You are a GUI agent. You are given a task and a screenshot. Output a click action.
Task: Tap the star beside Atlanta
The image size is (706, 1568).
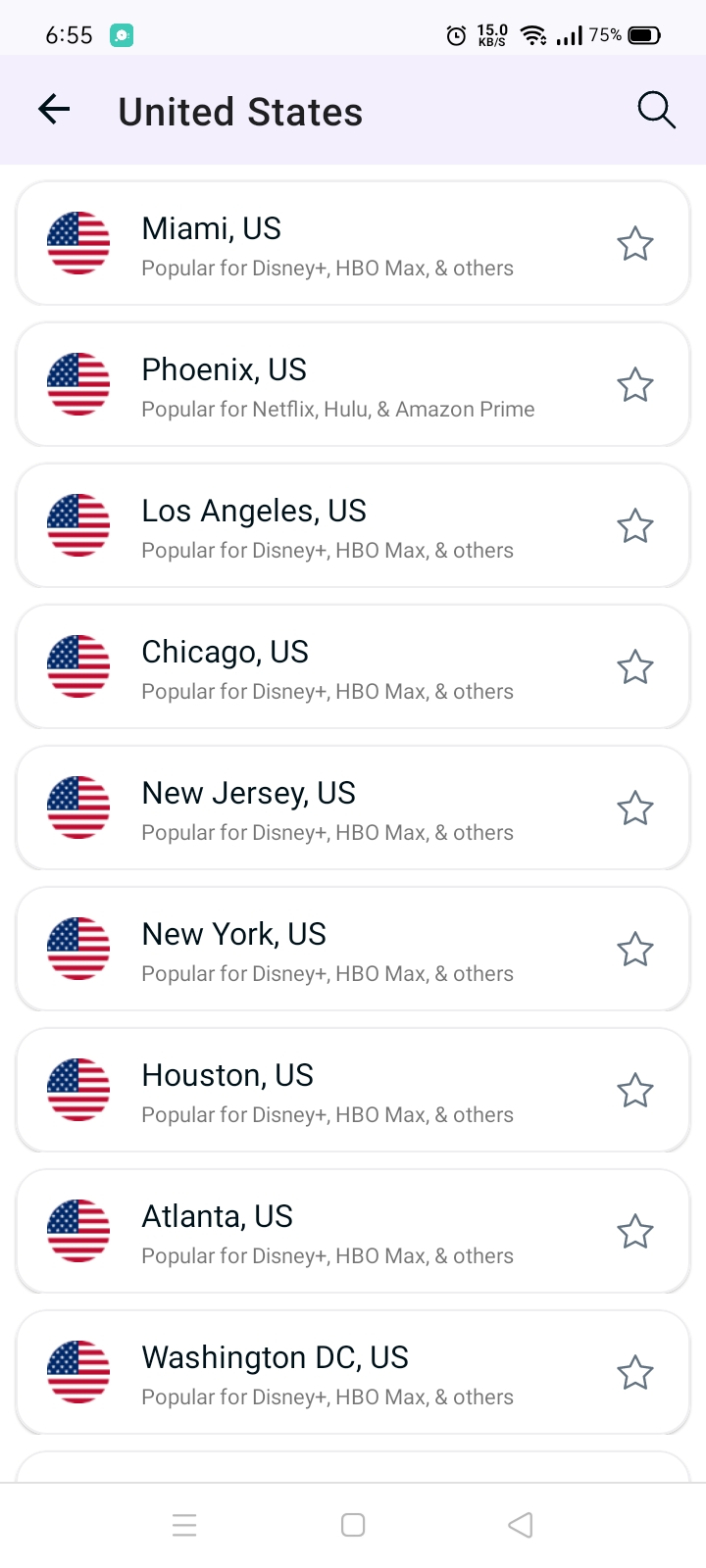[x=635, y=1232]
